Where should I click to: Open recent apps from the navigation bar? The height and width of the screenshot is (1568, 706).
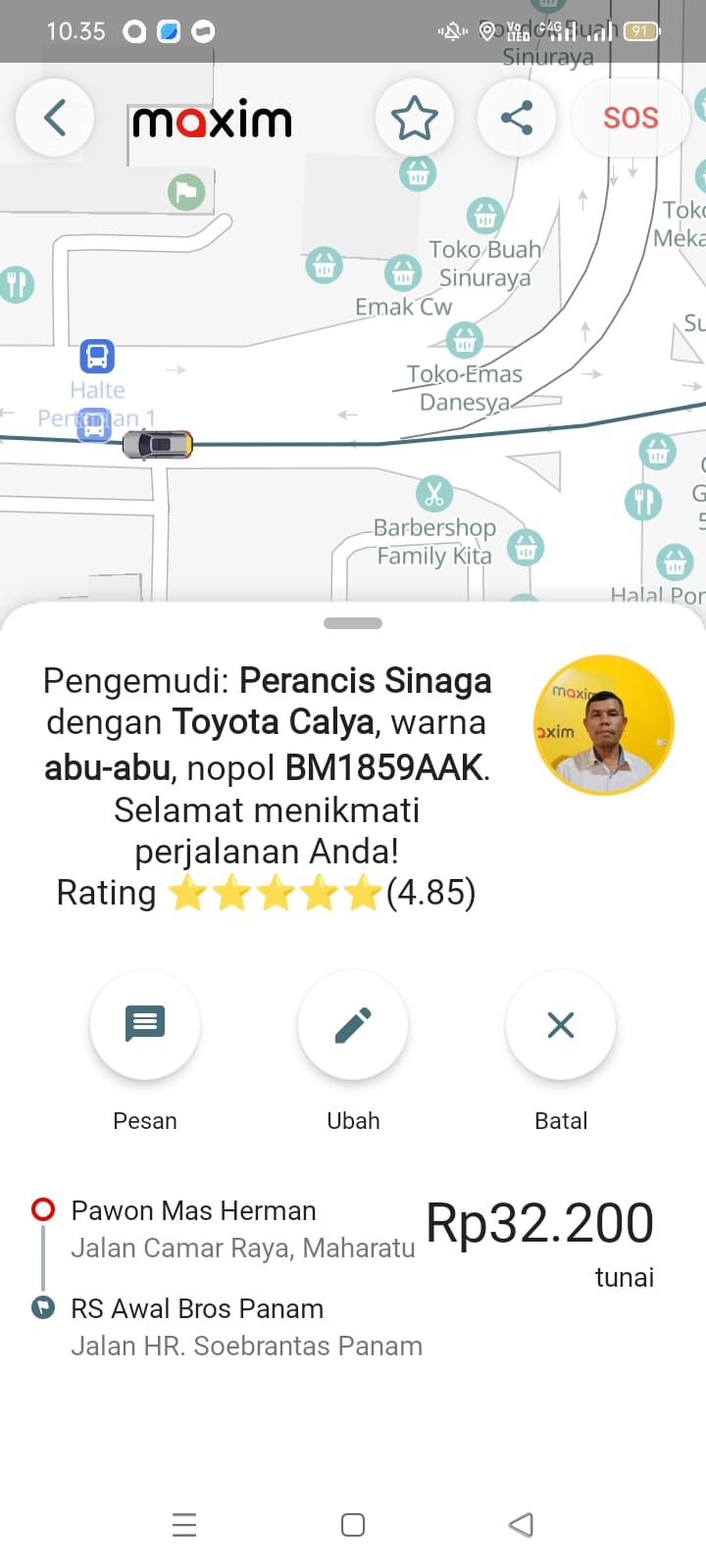pos(184,1525)
